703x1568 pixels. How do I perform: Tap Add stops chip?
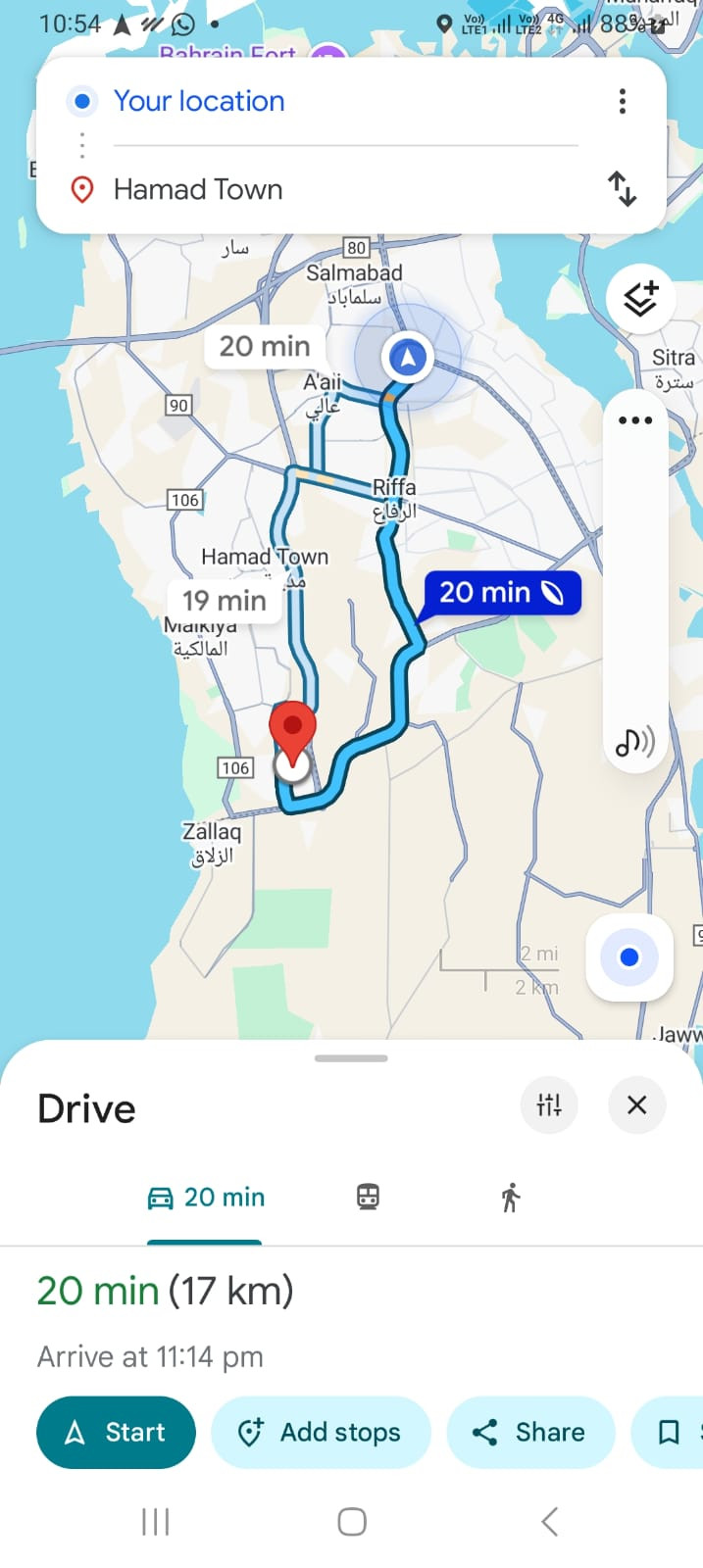pos(321,1433)
